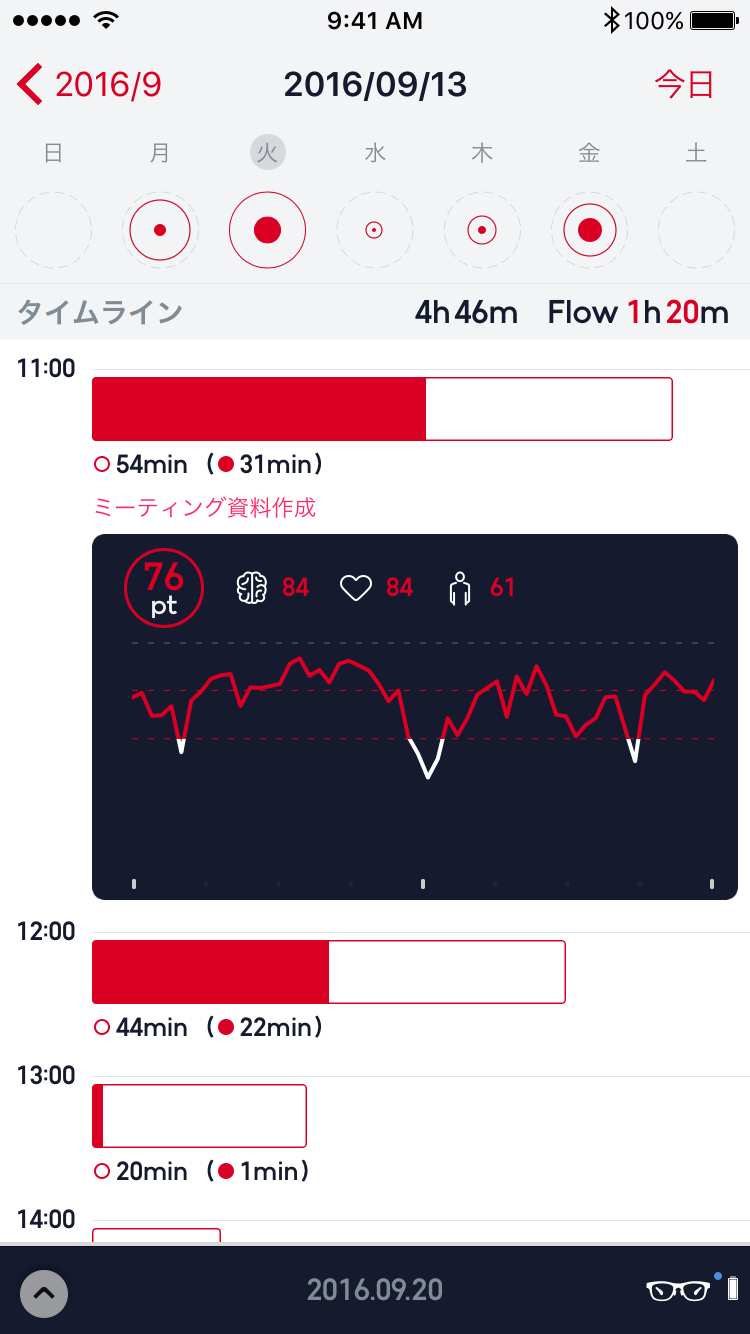Tap the 76 pt focus score chart card
The image size is (750, 1334).
pyautogui.click(x=415, y=716)
